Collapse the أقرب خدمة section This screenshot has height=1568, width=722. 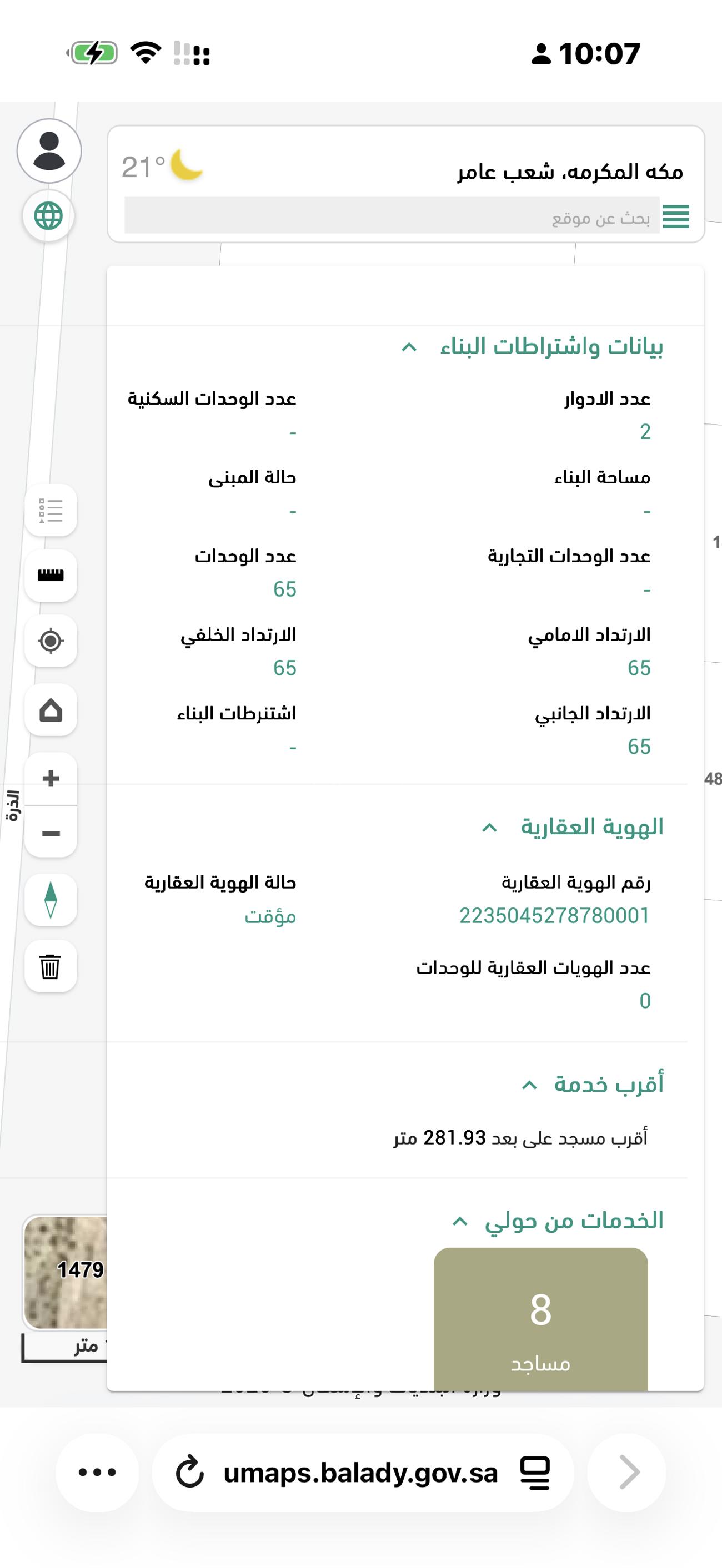[x=529, y=1085]
